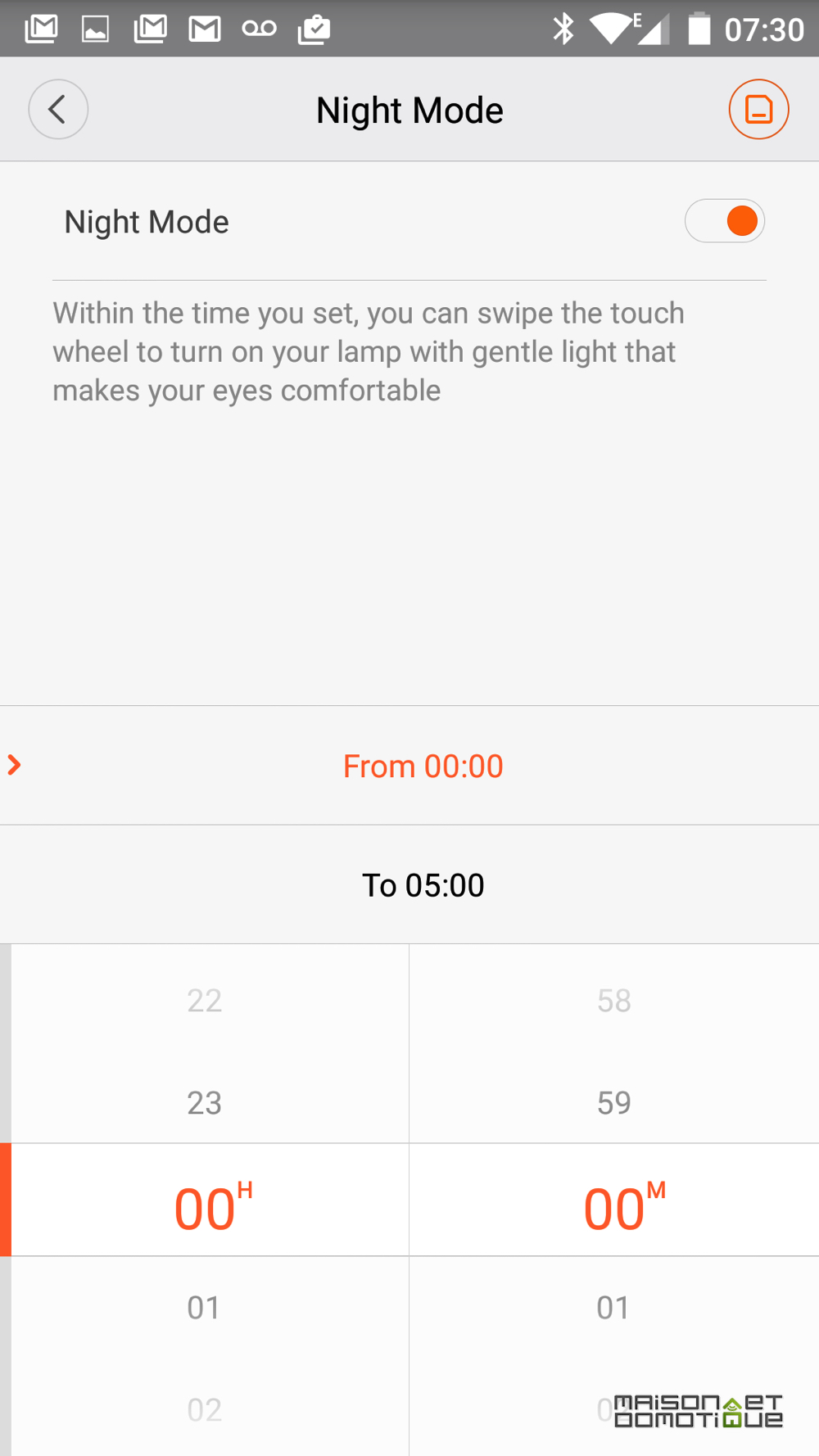819x1456 pixels.
Task: Select the From 00:00 start time row
Action: point(409,766)
